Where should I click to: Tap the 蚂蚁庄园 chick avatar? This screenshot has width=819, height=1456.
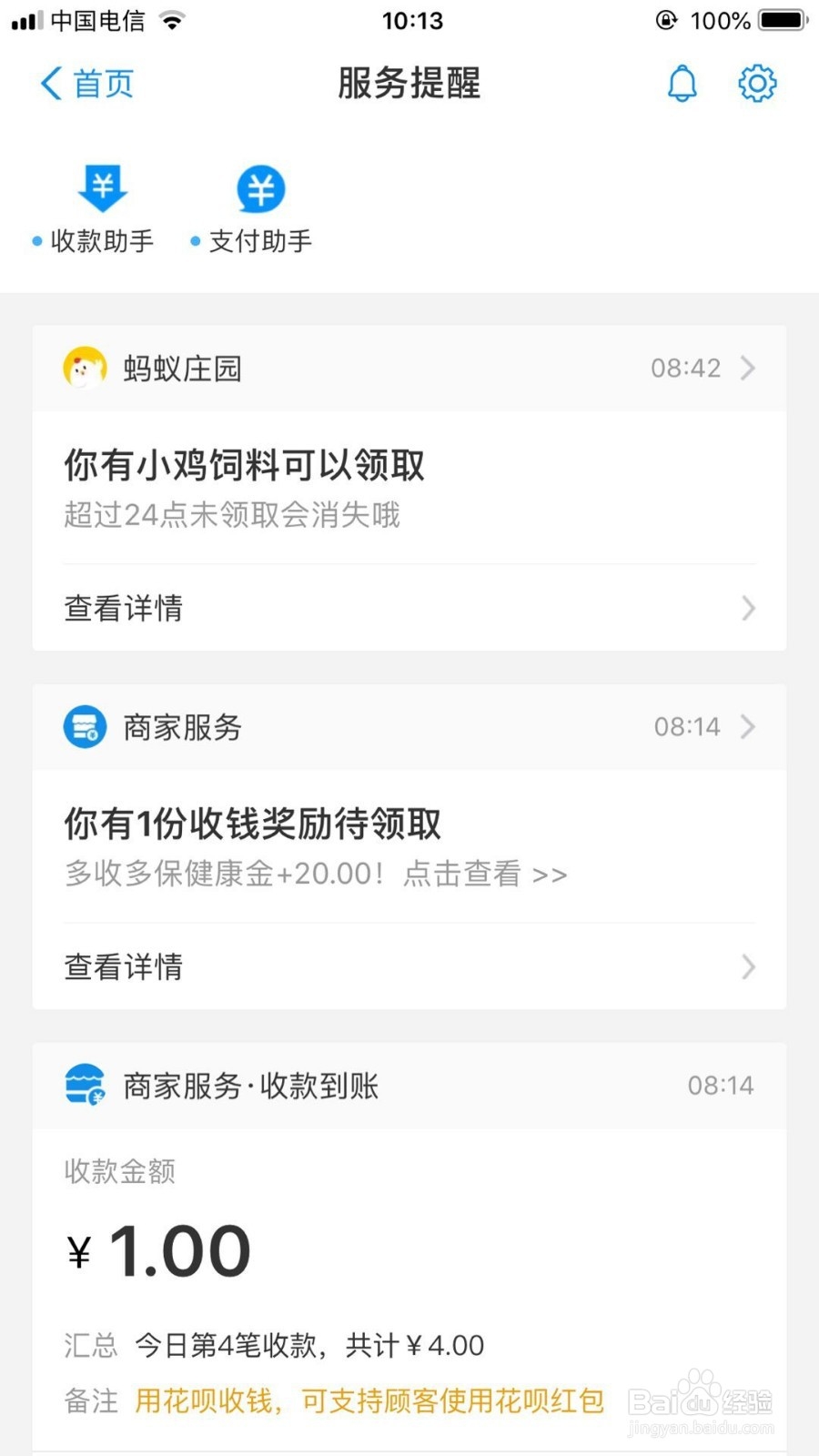tap(85, 367)
